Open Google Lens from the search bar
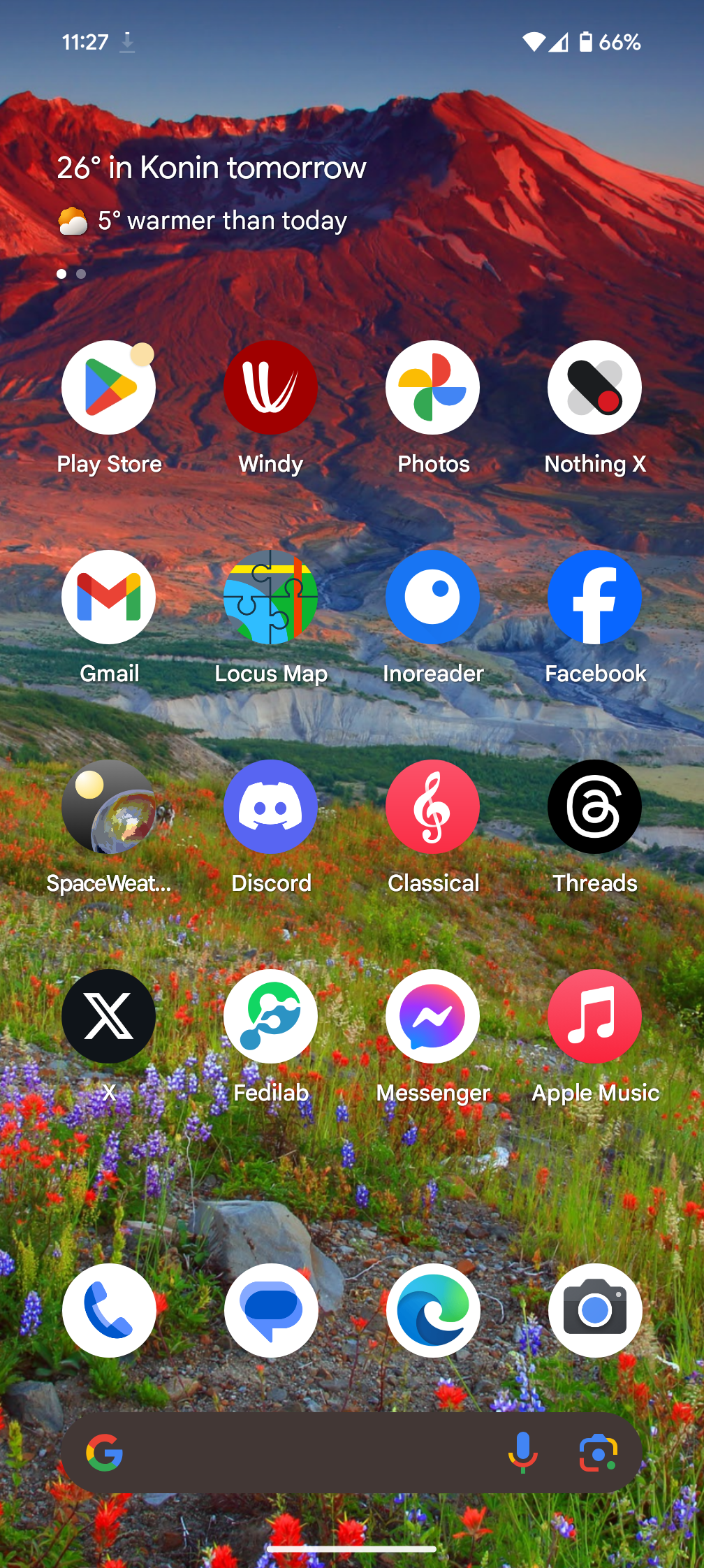Viewport: 704px width, 1568px height. 598,1453
